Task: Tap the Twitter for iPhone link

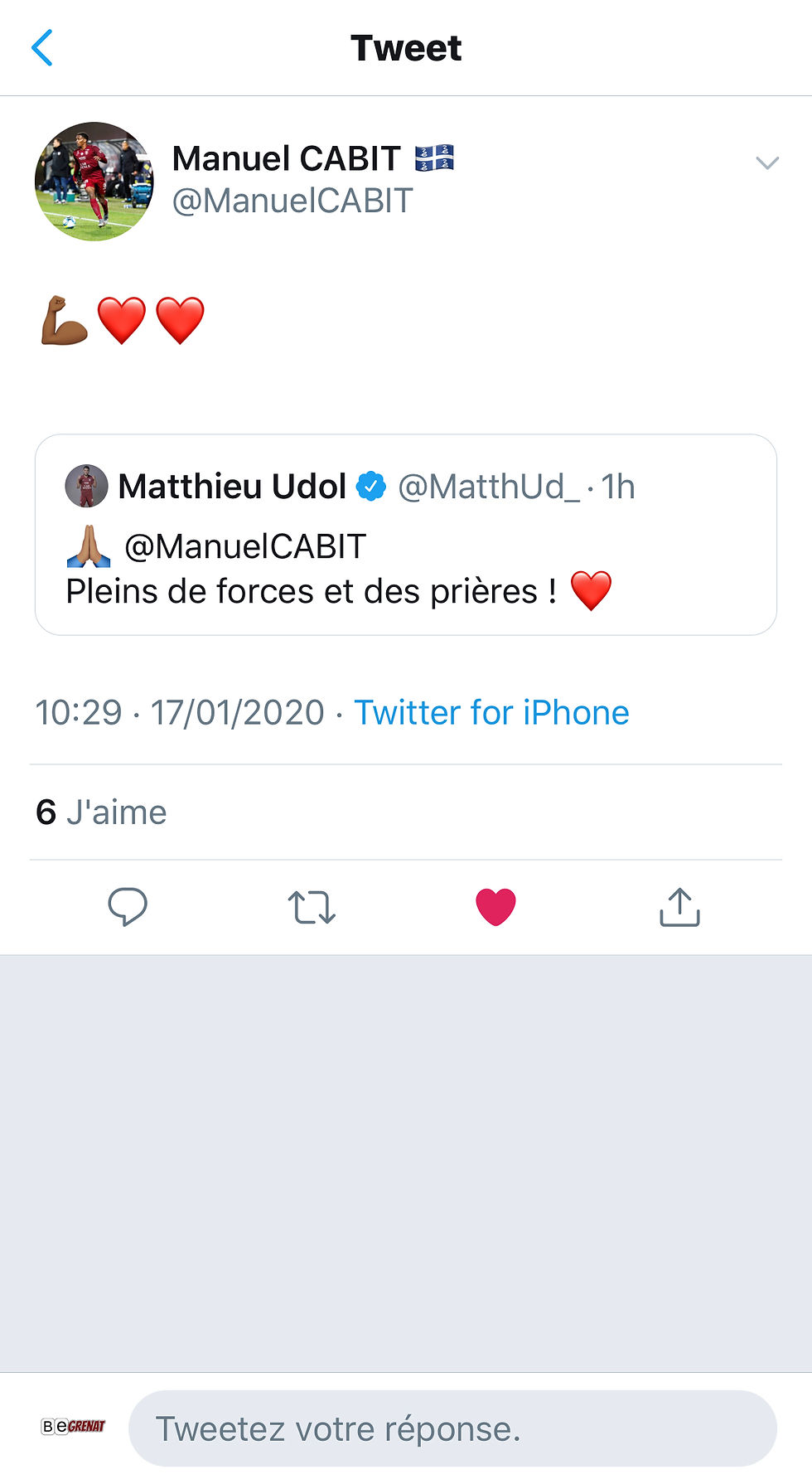Action: click(491, 713)
